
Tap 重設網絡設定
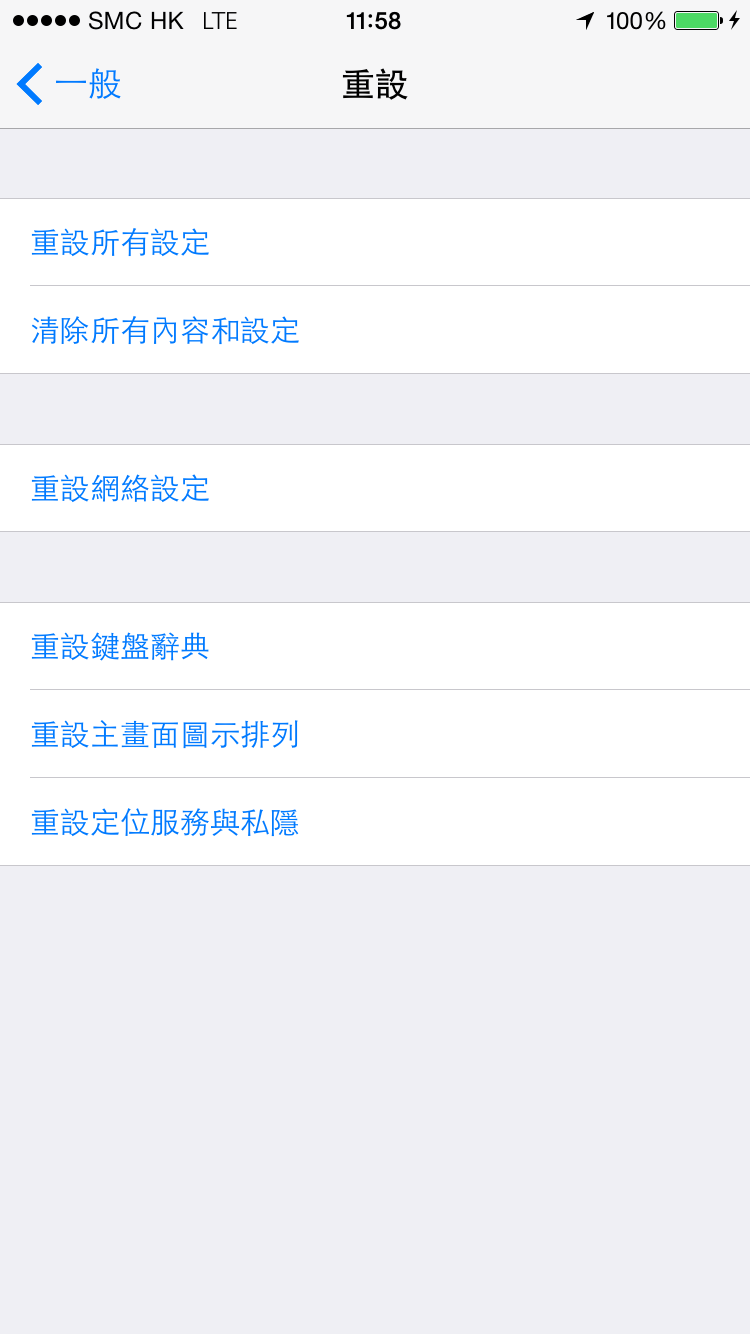pos(375,488)
